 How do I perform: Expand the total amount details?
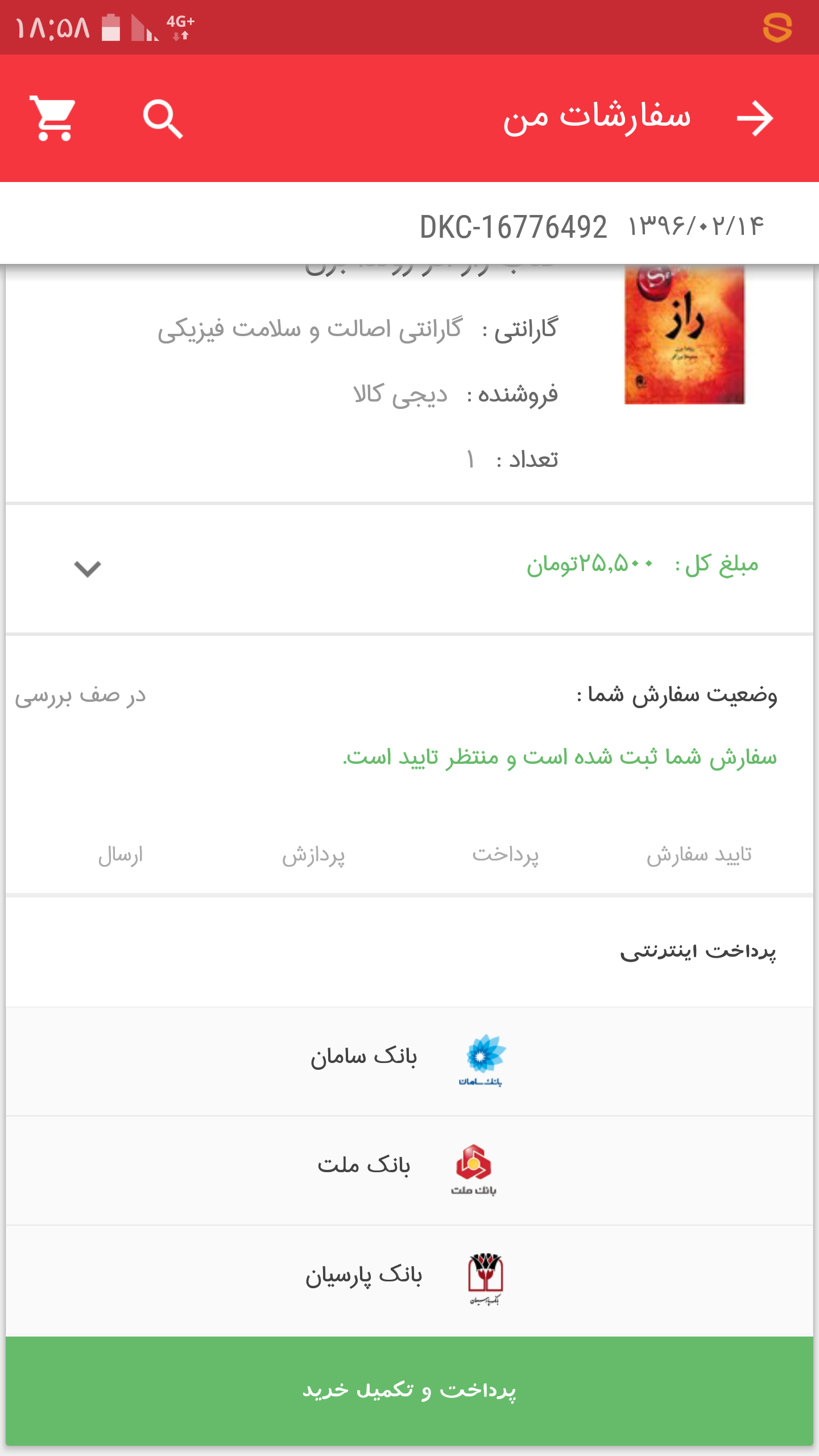(88, 568)
